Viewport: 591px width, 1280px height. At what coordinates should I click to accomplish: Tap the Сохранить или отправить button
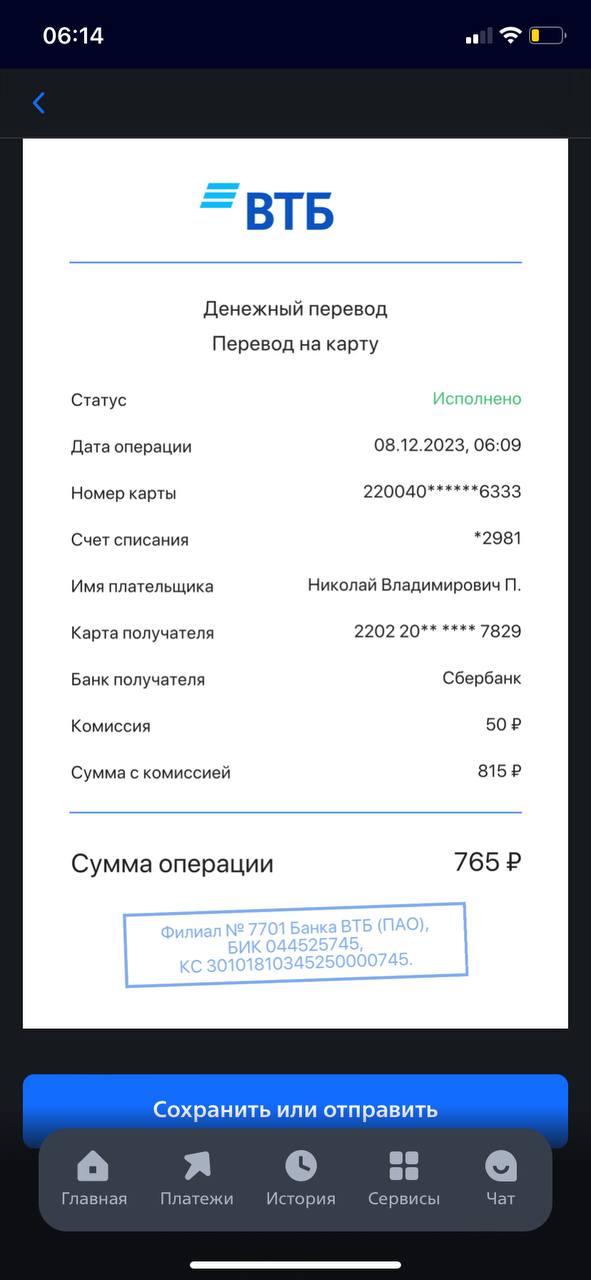point(295,1109)
